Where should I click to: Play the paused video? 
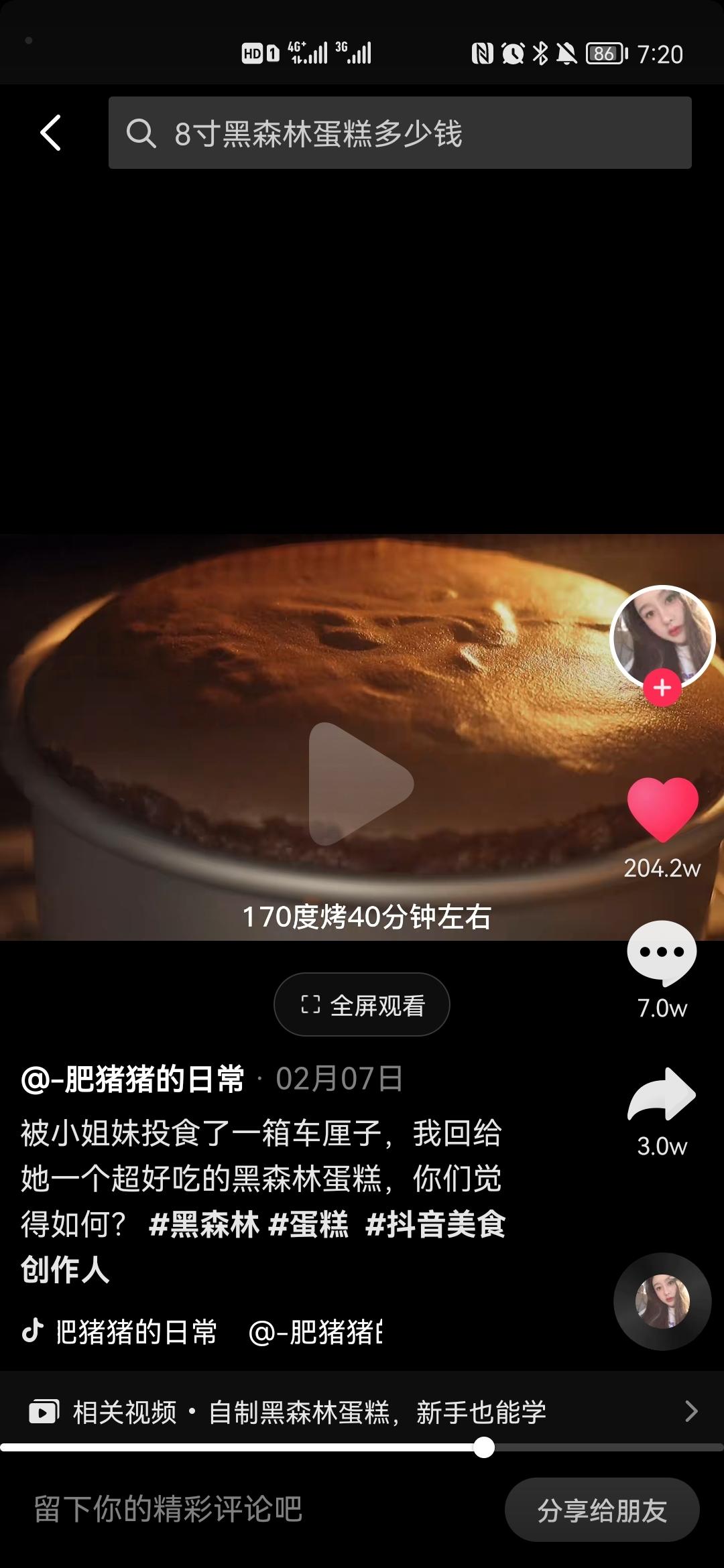[x=361, y=783]
